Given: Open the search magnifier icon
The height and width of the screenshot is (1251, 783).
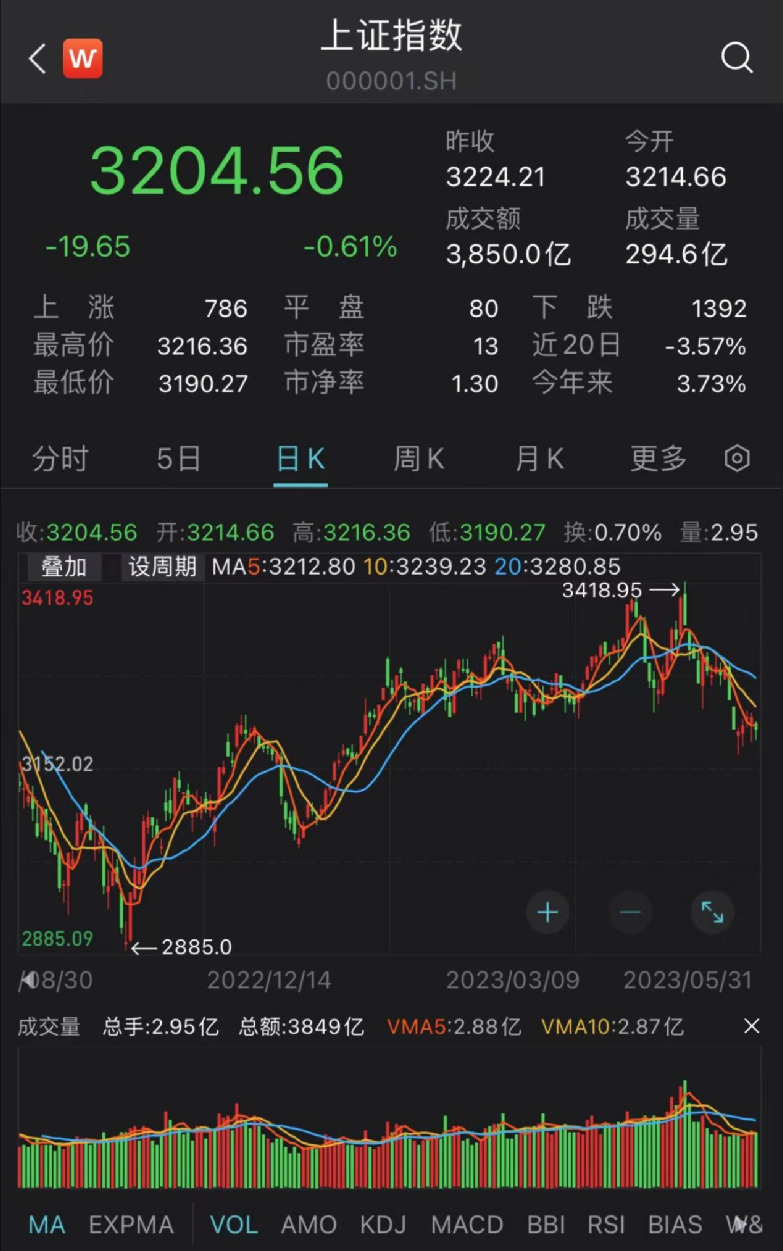Looking at the screenshot, I should coord(737,59).
